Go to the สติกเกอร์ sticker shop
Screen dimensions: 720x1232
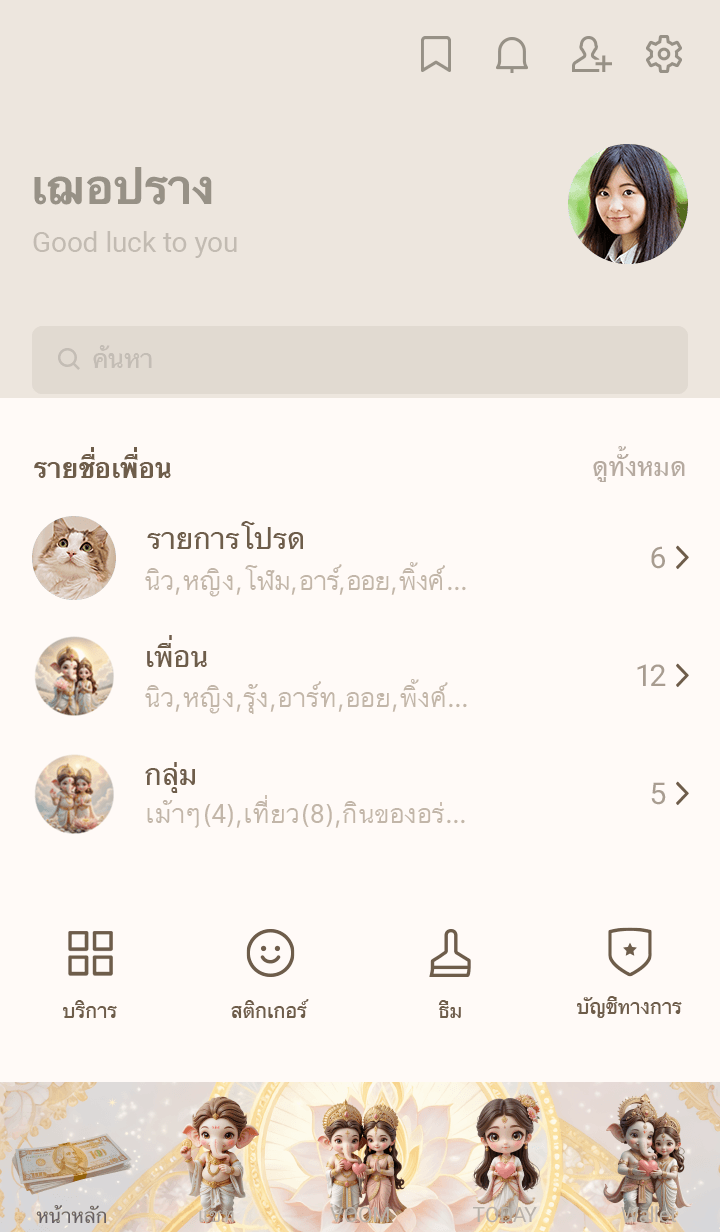(270, 972)
